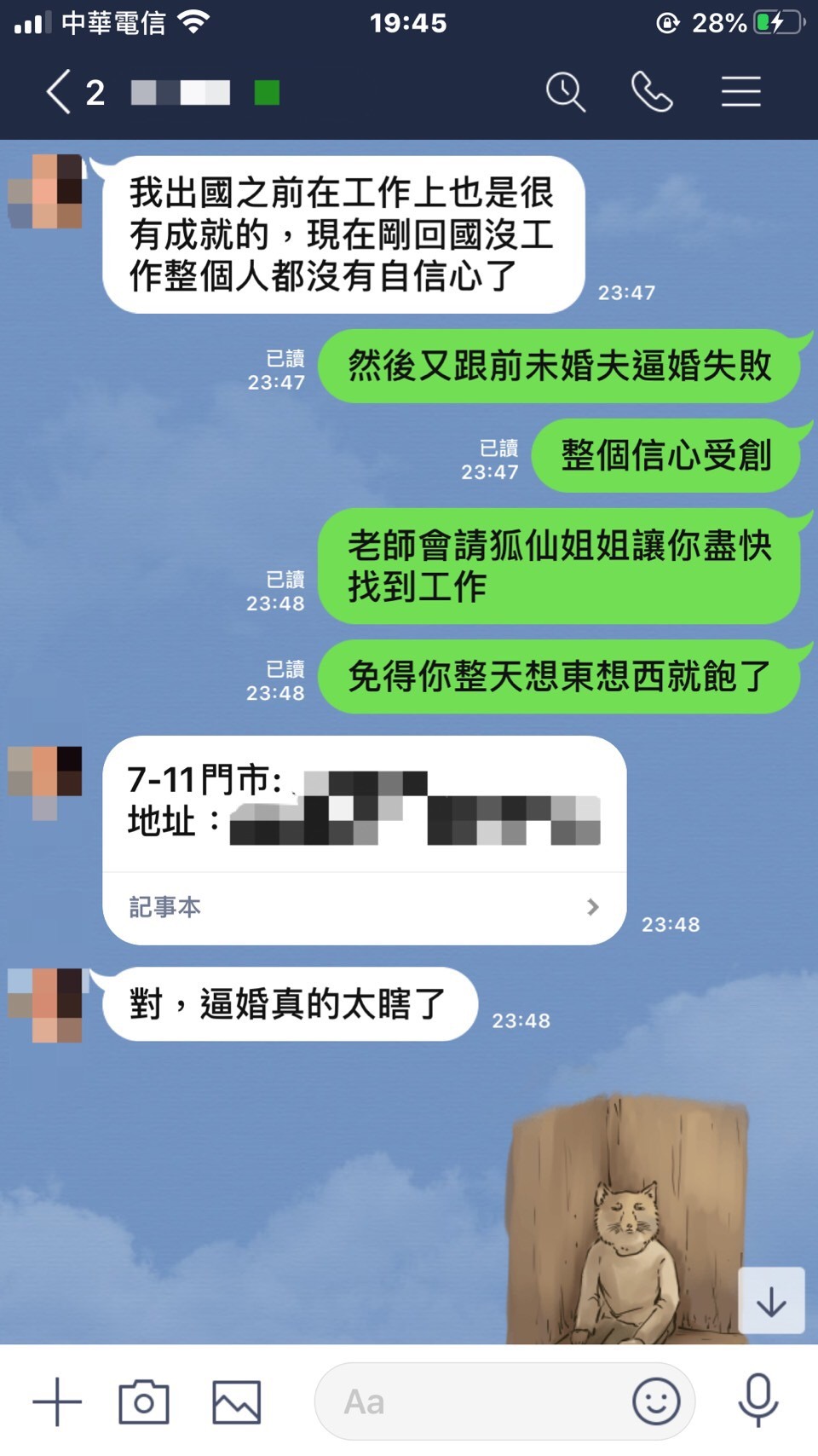The height and width of the screenshot is (1456, 818).
Task: Launch the camera to take a photo
Action: 144,1401
